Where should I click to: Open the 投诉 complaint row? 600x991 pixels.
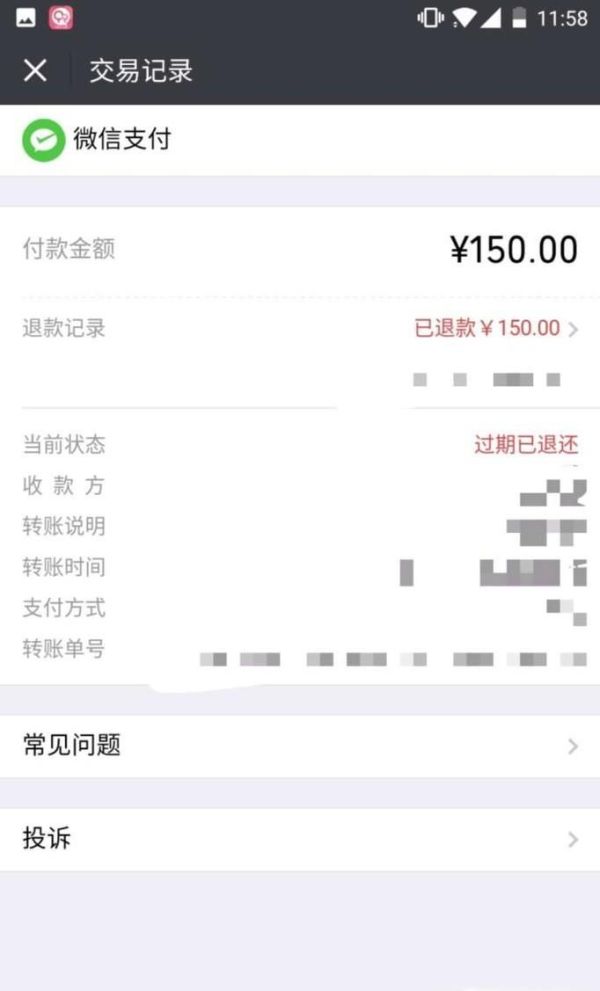300,839
